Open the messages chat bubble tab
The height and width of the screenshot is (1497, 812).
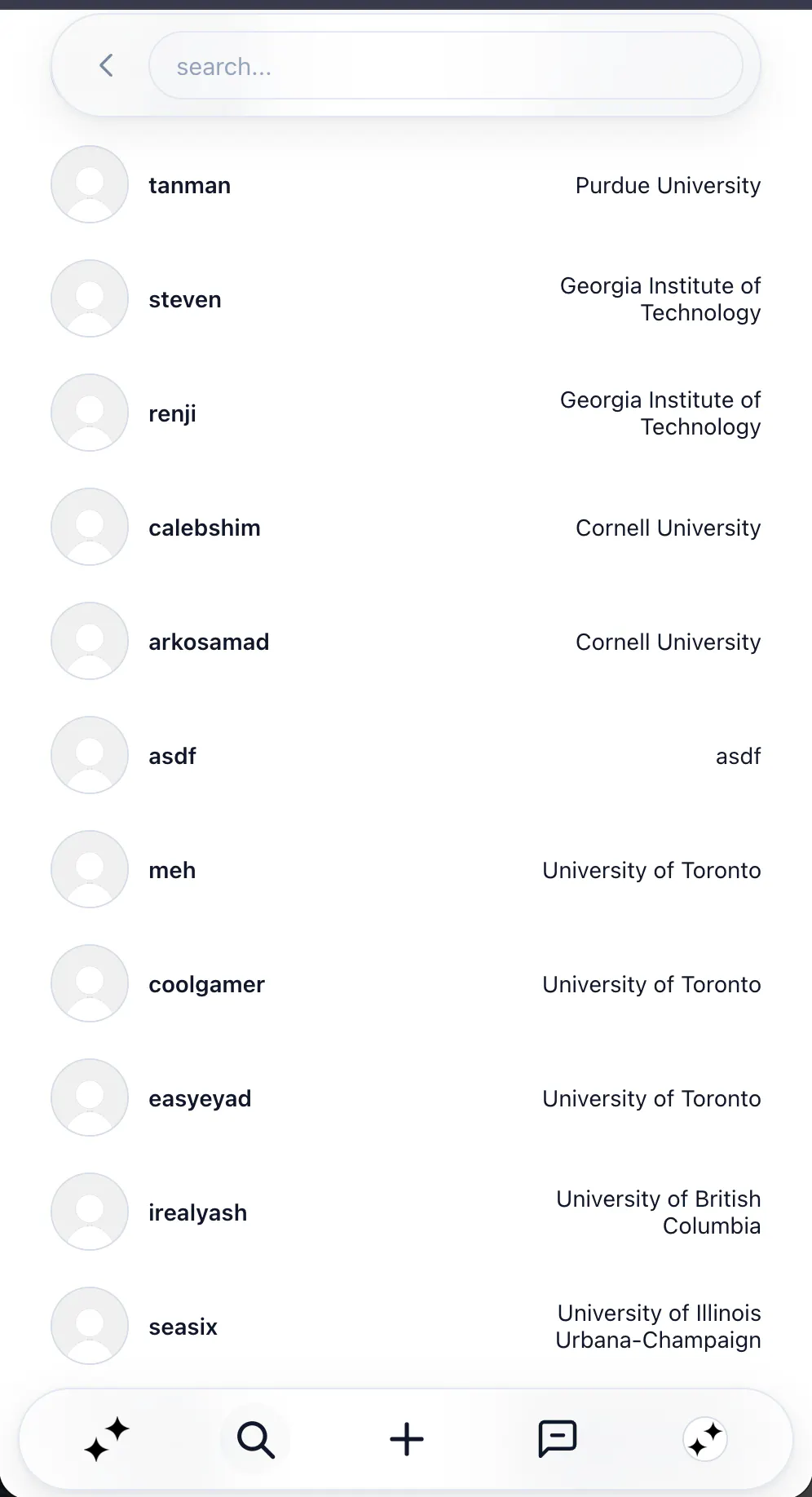[558, 1439]
